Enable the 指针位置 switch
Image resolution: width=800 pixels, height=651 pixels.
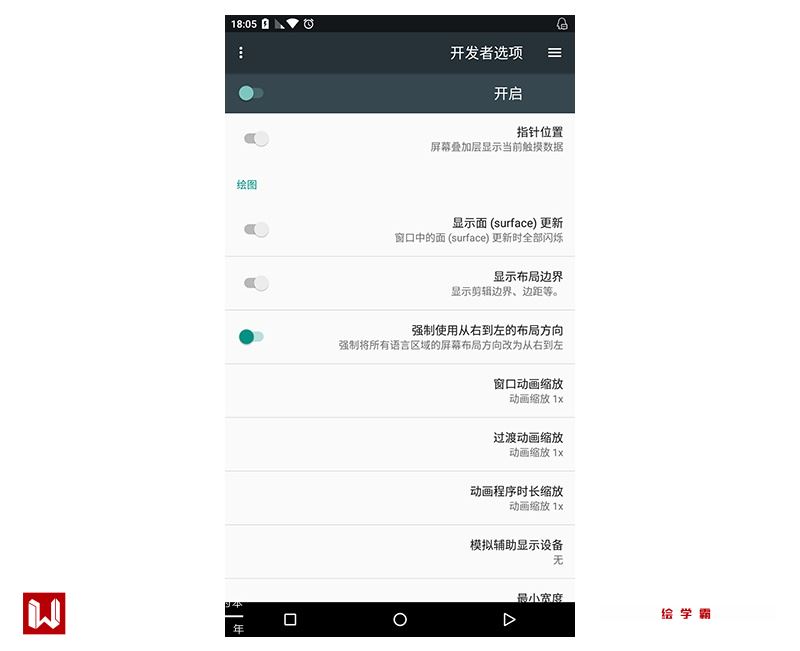256,139
